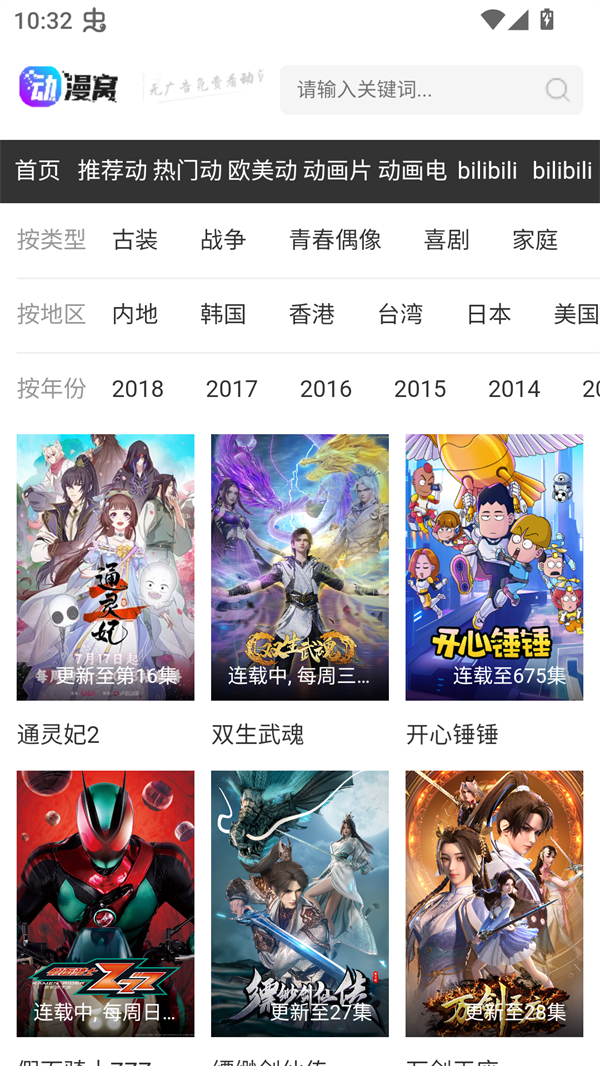The image size is (600, 1066).
Task: Select year 2016
Action: pyautogui.click(x=326, y=389)
